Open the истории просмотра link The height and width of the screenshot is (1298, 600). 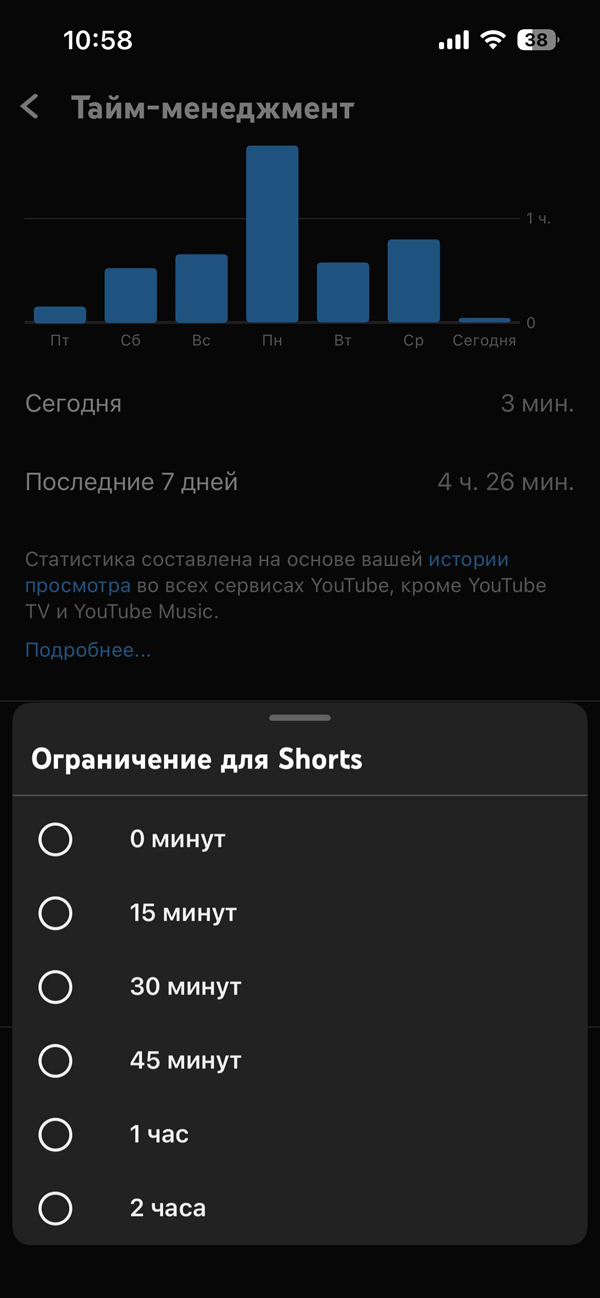click(x=468, y=560)
